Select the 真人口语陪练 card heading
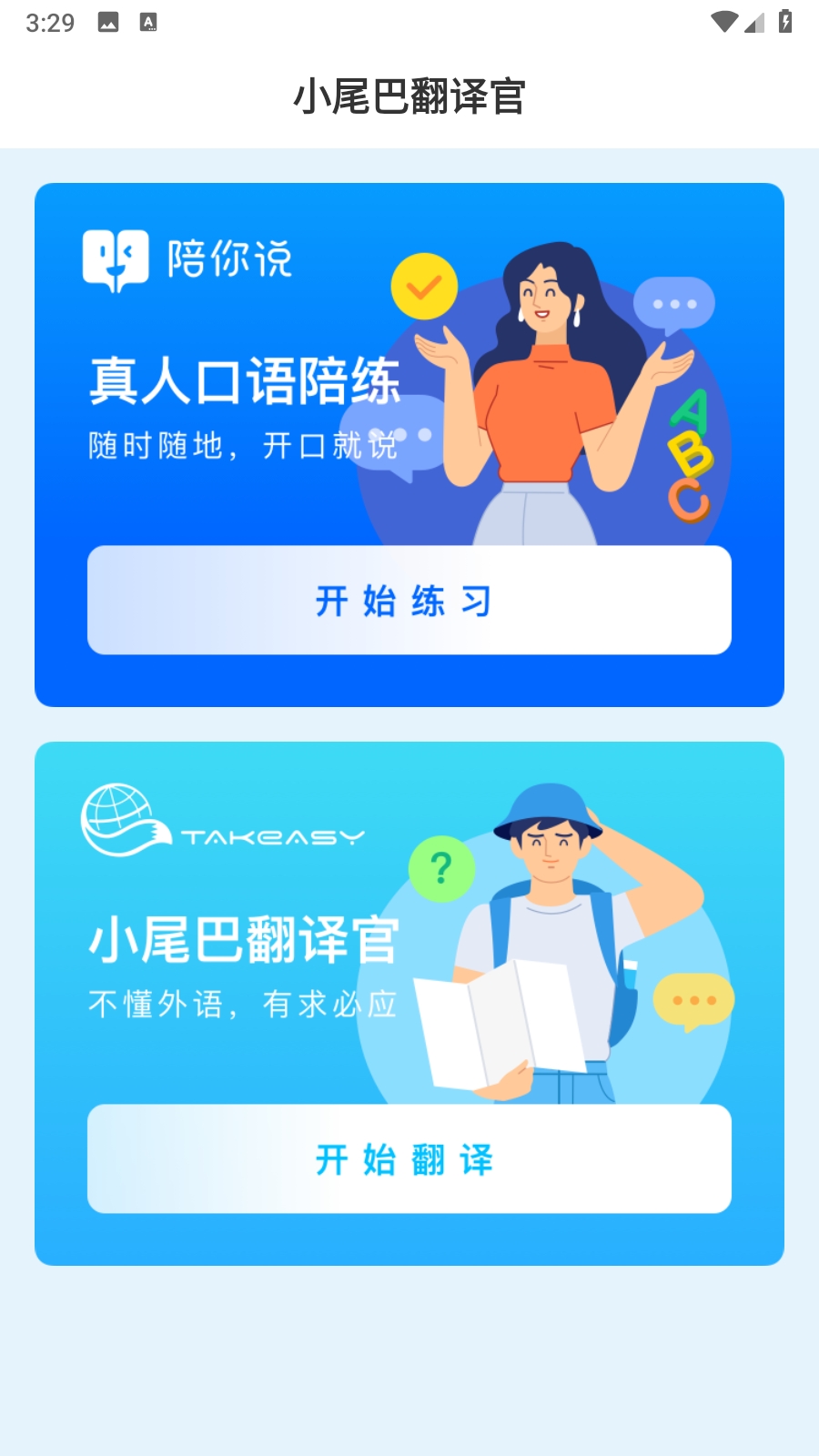819x1456 pixels. 246,382
